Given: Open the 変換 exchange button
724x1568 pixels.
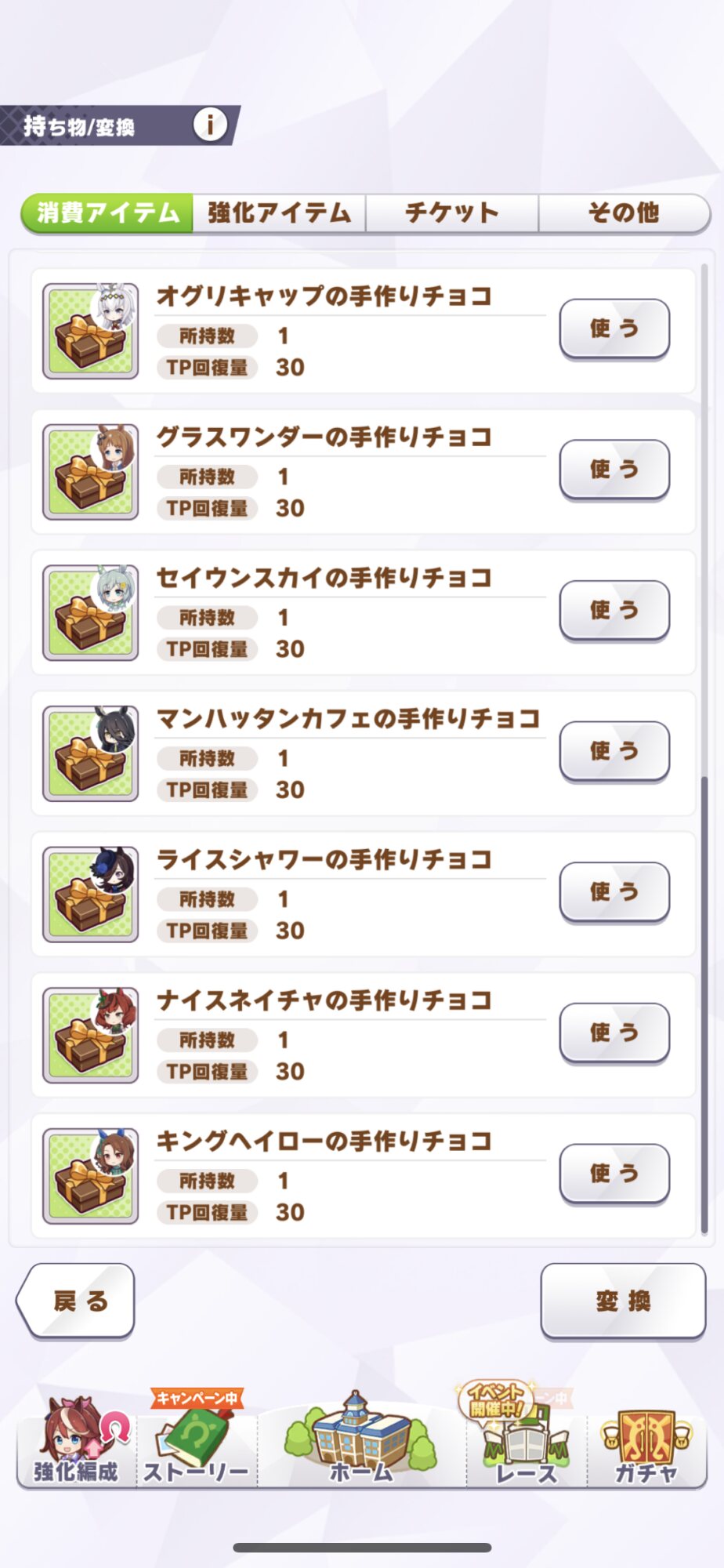Looking at the screenshot, I should tap(623, 1301).
